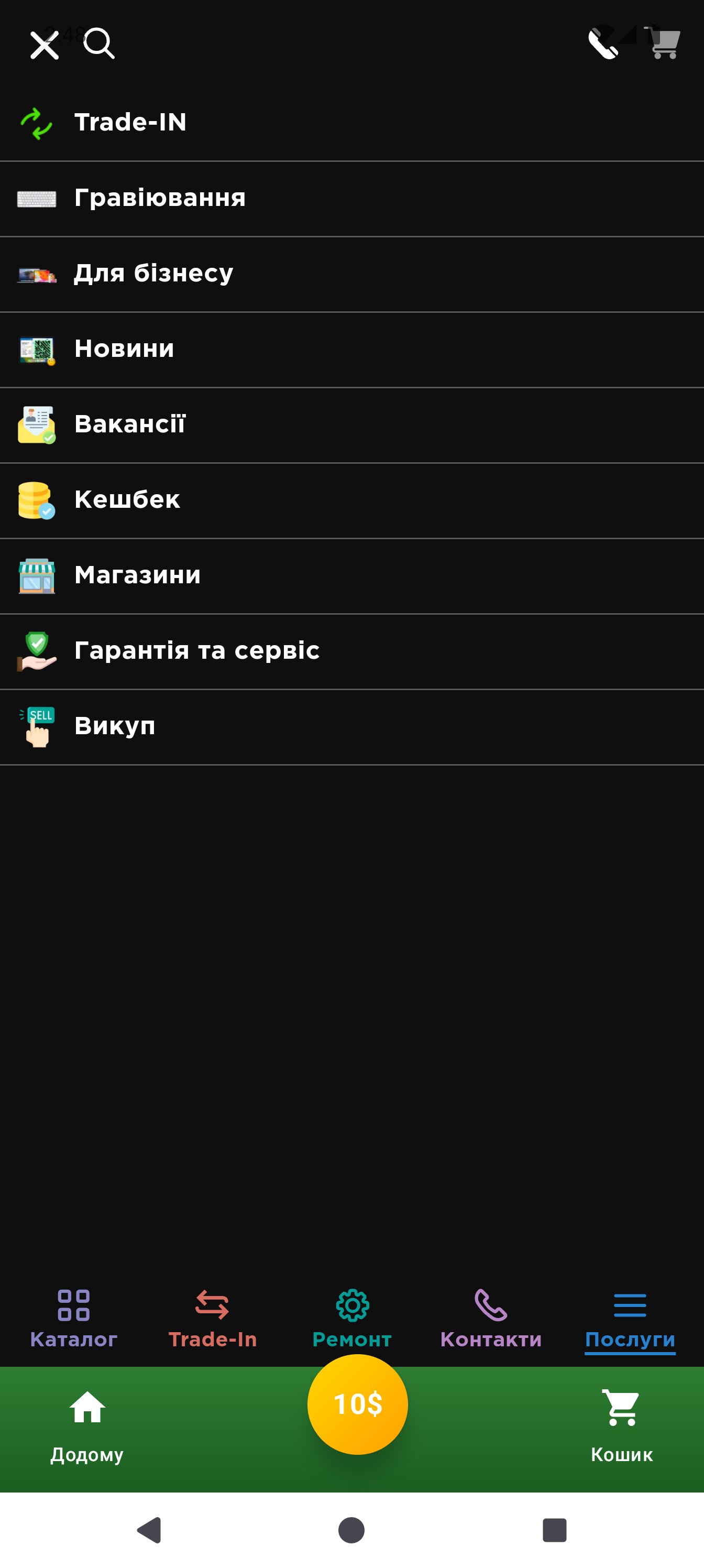Switch to the Trade-In bottom tab
The width and height of the screenshot is (704, 1568).
click(212, 1319)
